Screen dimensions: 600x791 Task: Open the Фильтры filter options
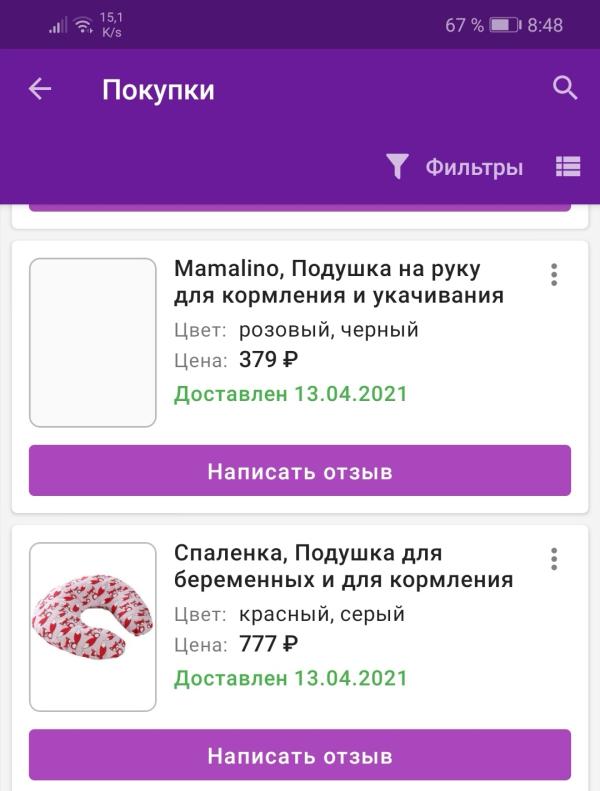point(455,167)
